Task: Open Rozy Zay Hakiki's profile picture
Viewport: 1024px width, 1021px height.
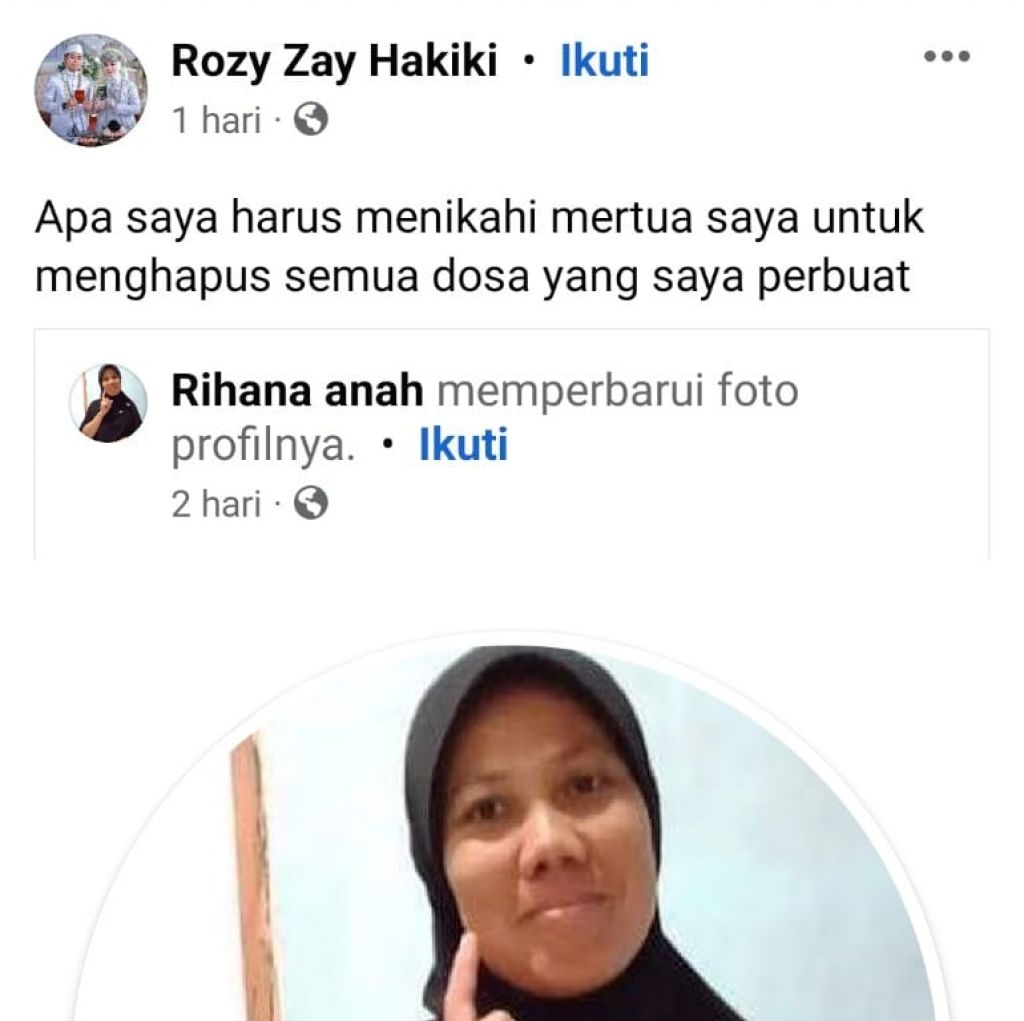Action: (x=91, y=91)
